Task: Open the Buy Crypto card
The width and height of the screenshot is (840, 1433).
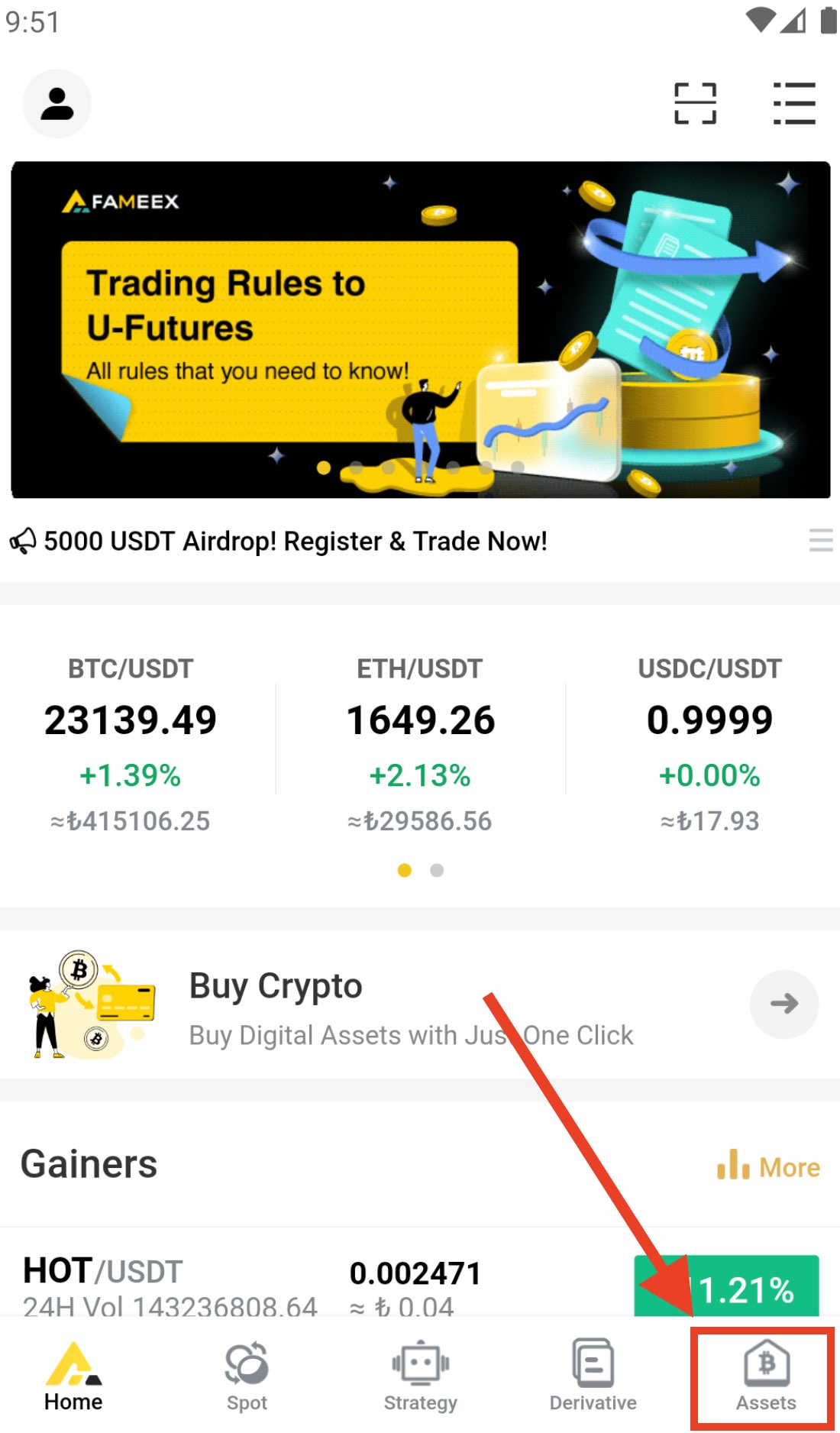Action: (x=420, y=1004)
